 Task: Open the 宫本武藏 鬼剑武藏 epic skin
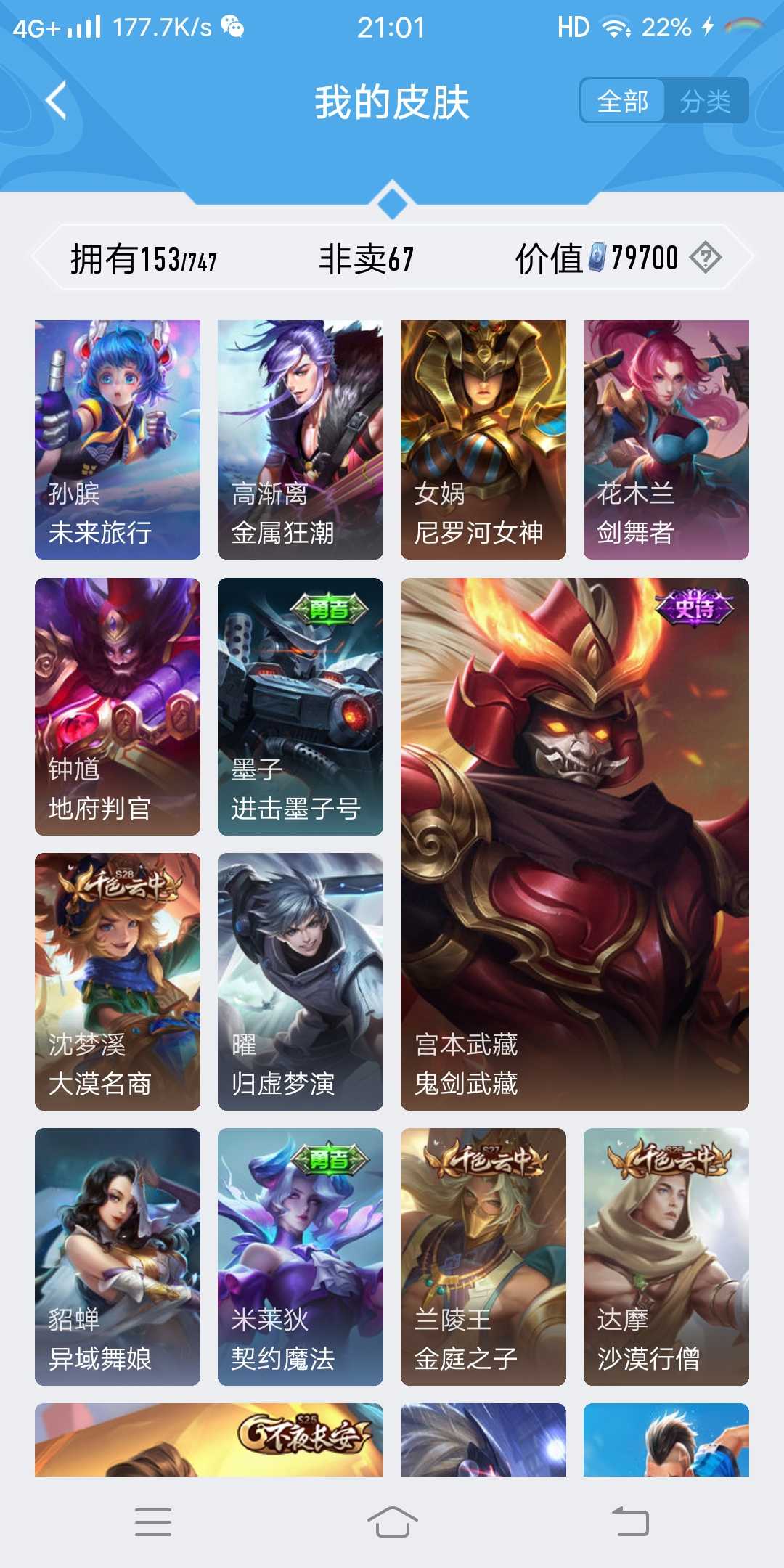575,844
